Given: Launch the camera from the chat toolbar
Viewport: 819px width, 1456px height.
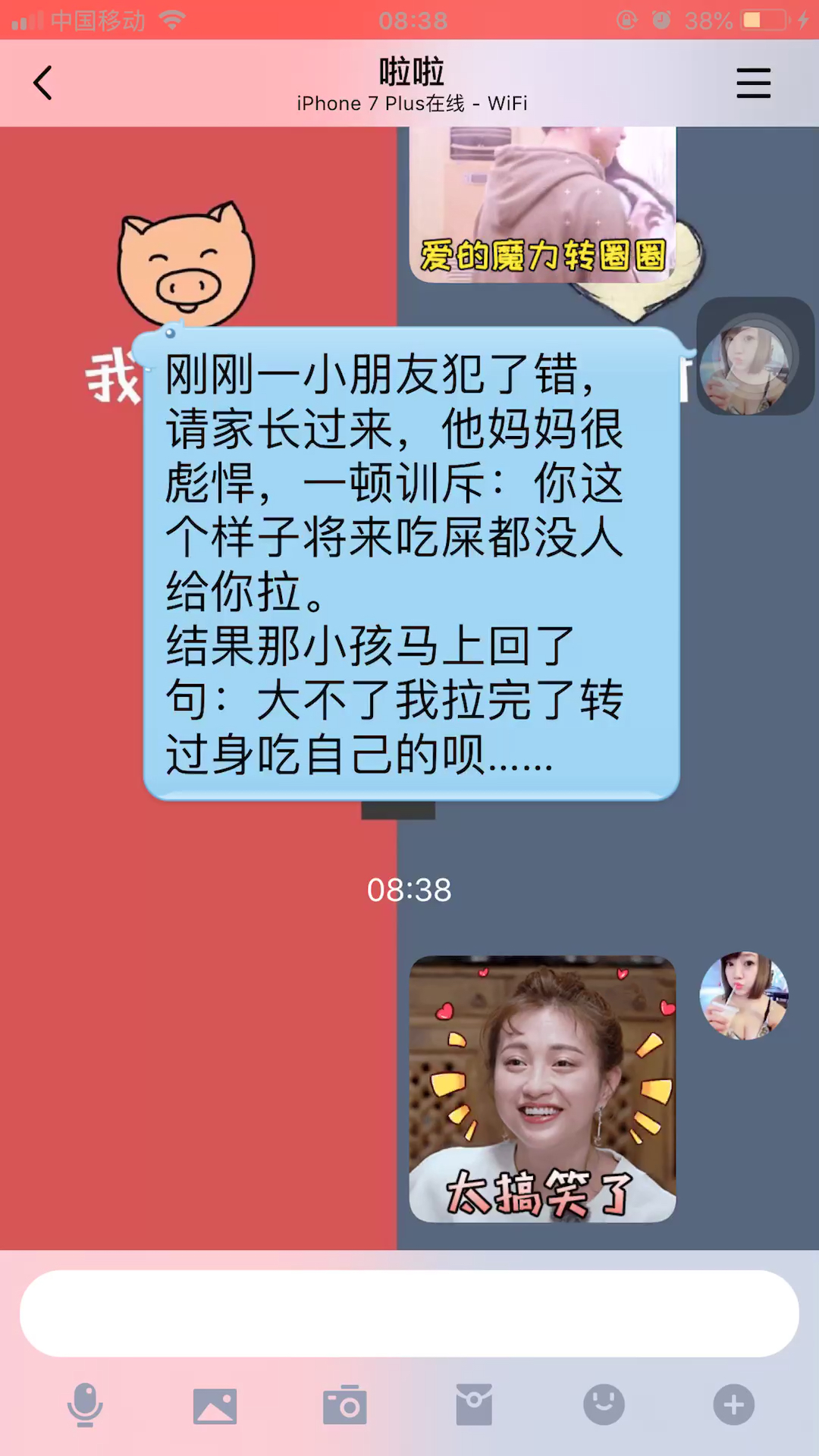Looking at the screenshot, I should pos(345,1405).
